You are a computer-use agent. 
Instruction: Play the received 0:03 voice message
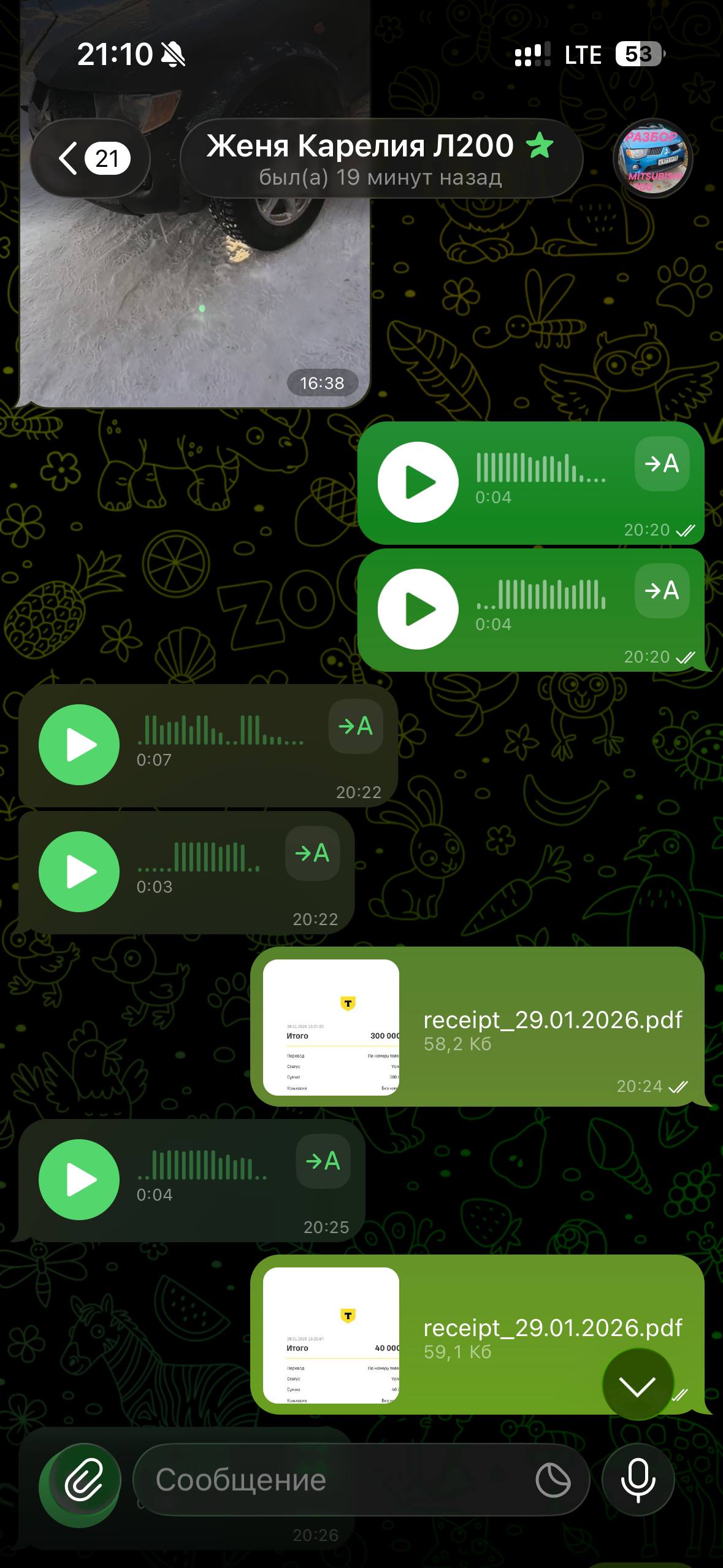[79, 872]
